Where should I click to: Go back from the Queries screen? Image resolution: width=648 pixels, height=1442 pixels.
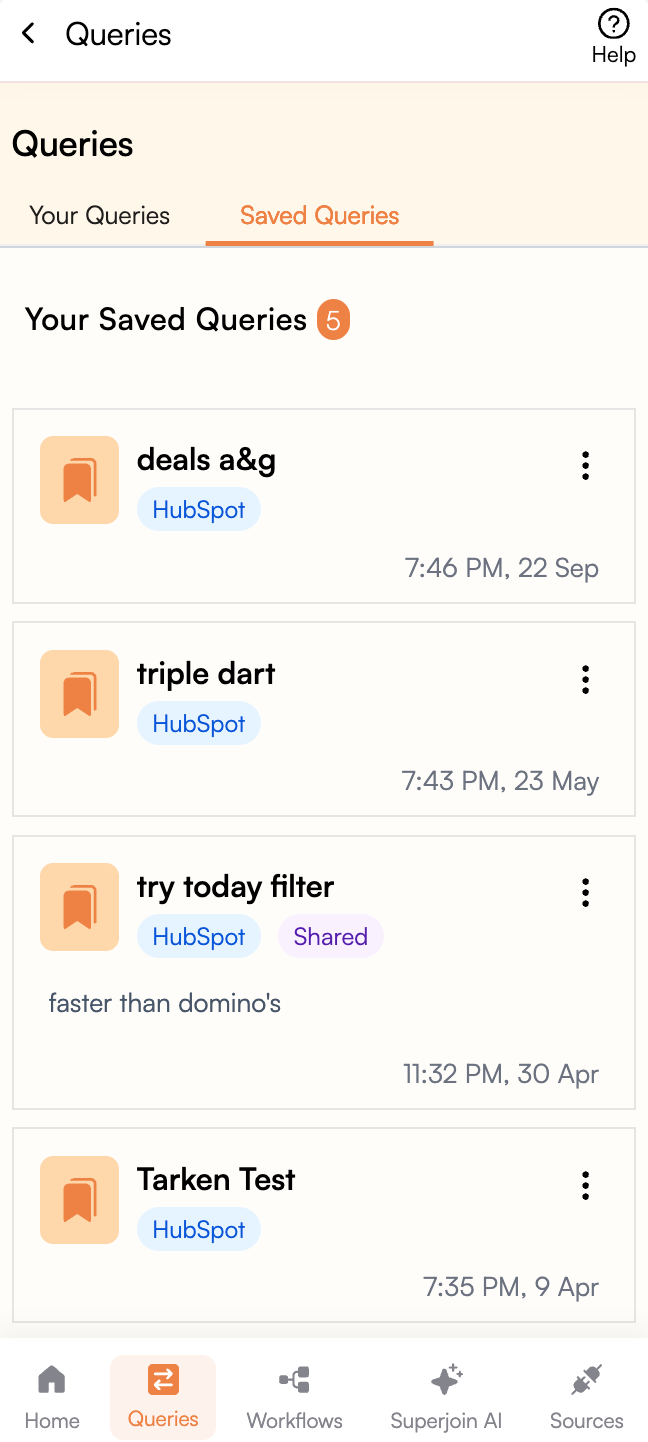(29, 34)
